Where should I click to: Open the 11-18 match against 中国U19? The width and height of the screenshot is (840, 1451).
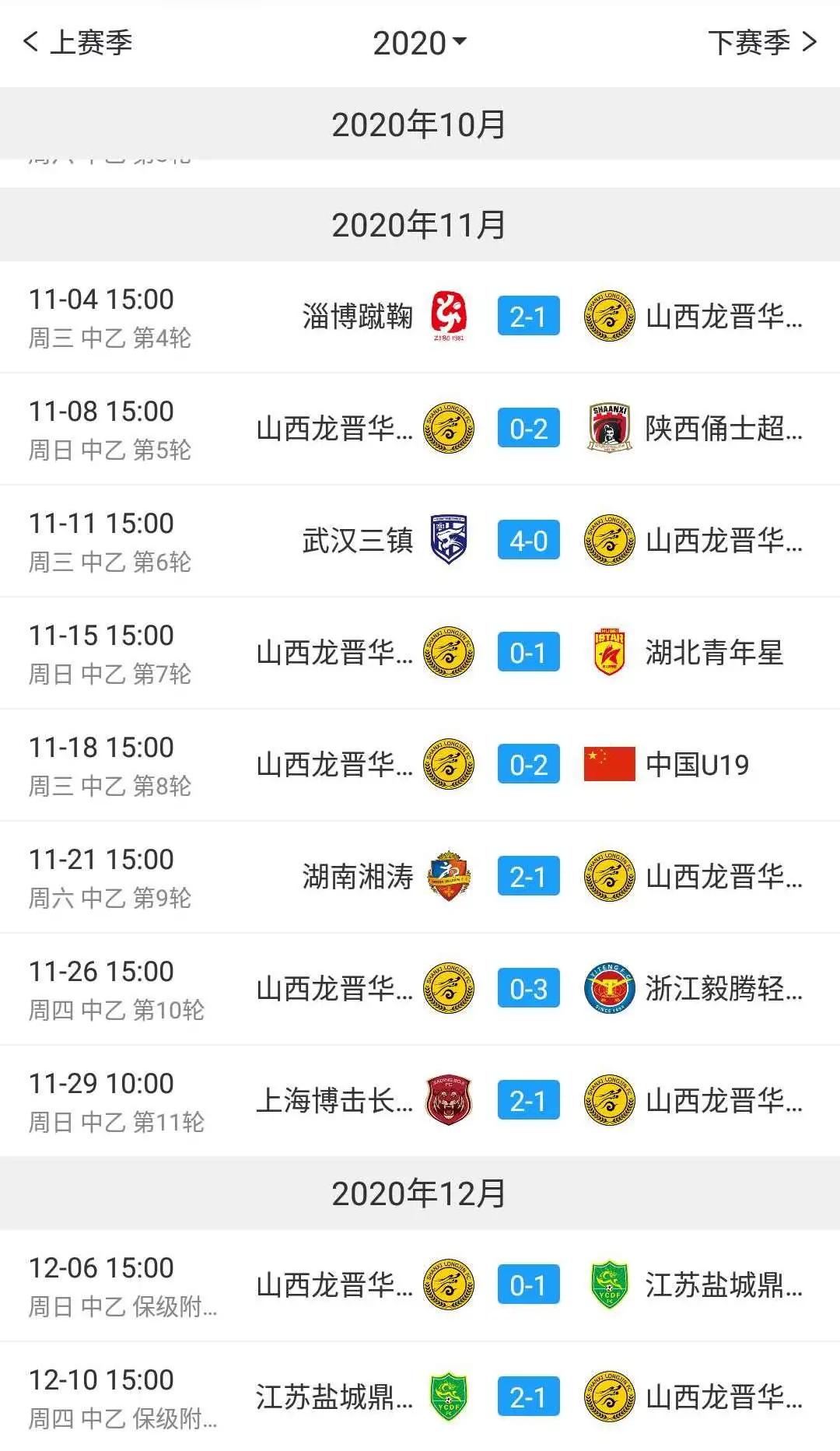click(x=420, y=766)
